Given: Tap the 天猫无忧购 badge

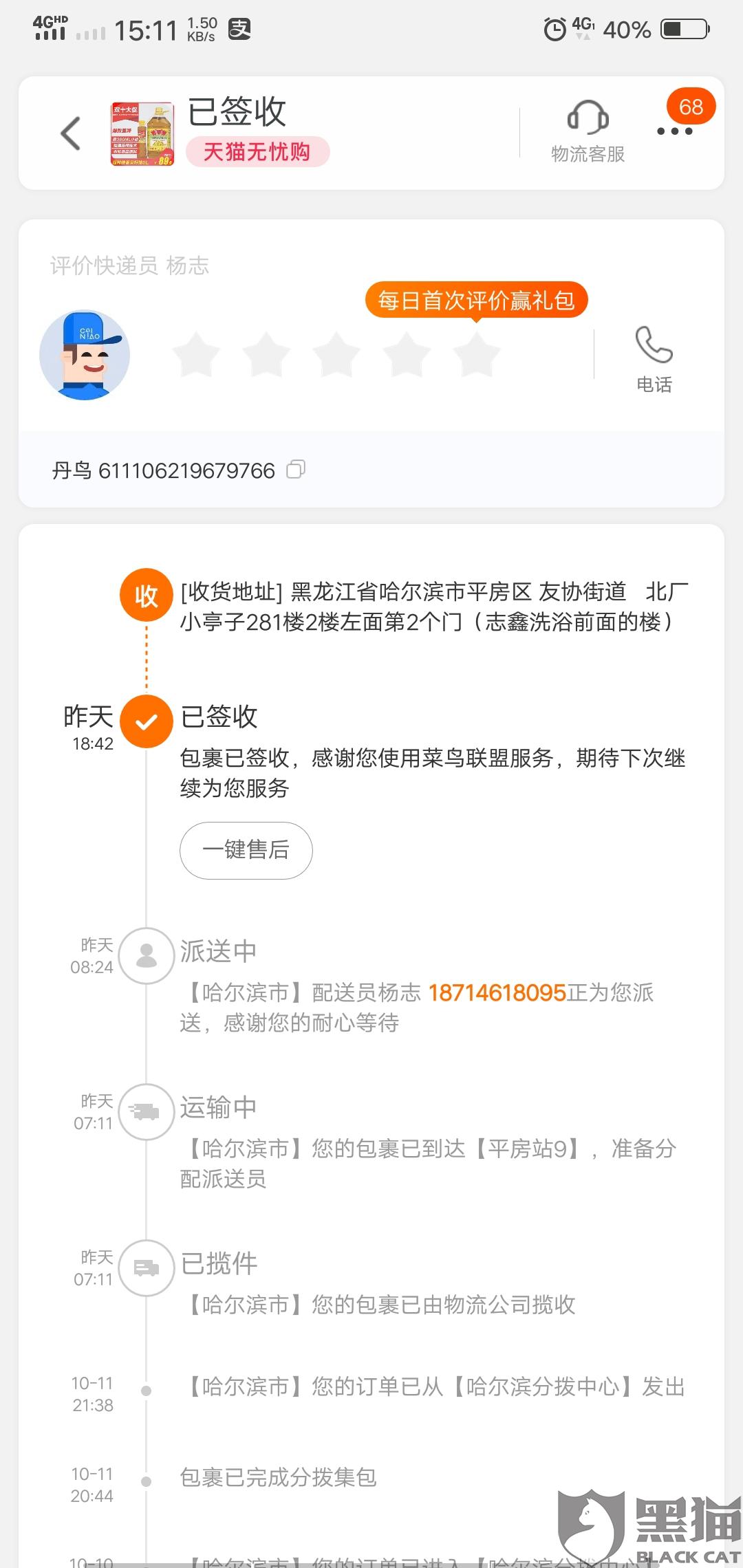Looking at the screenshot, I should click(257, 152).
